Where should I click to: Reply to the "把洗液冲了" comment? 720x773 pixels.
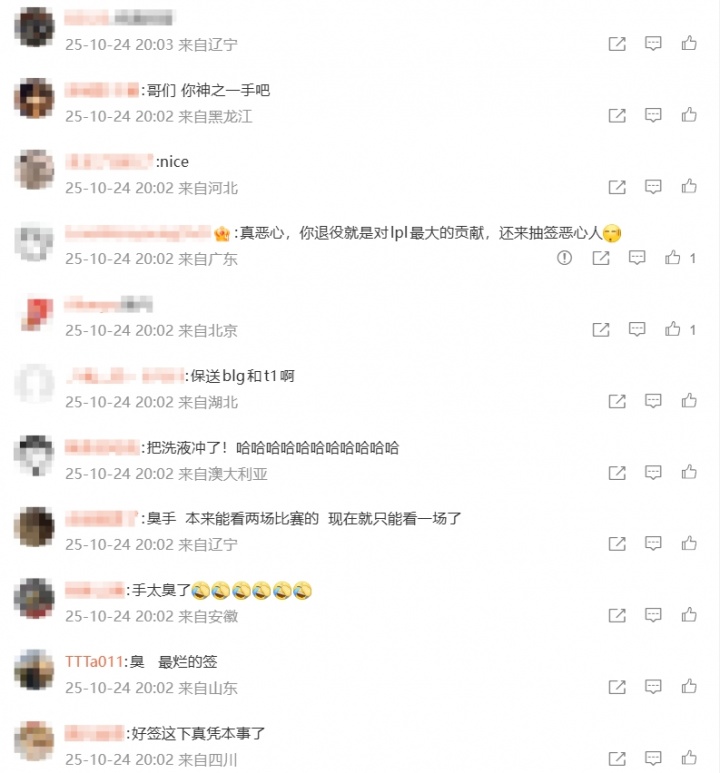click(653, 473)
